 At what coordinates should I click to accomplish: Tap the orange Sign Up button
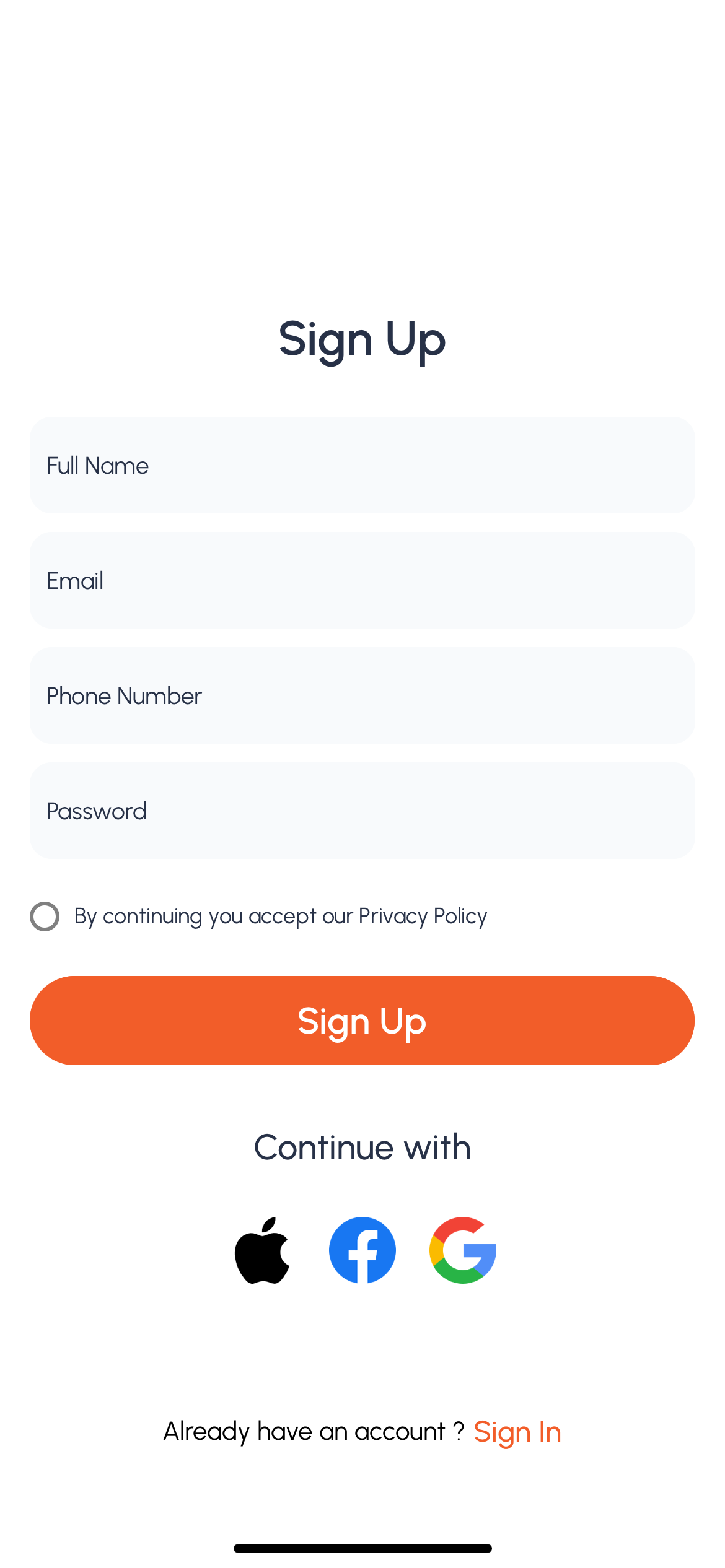click(362, 1021)
